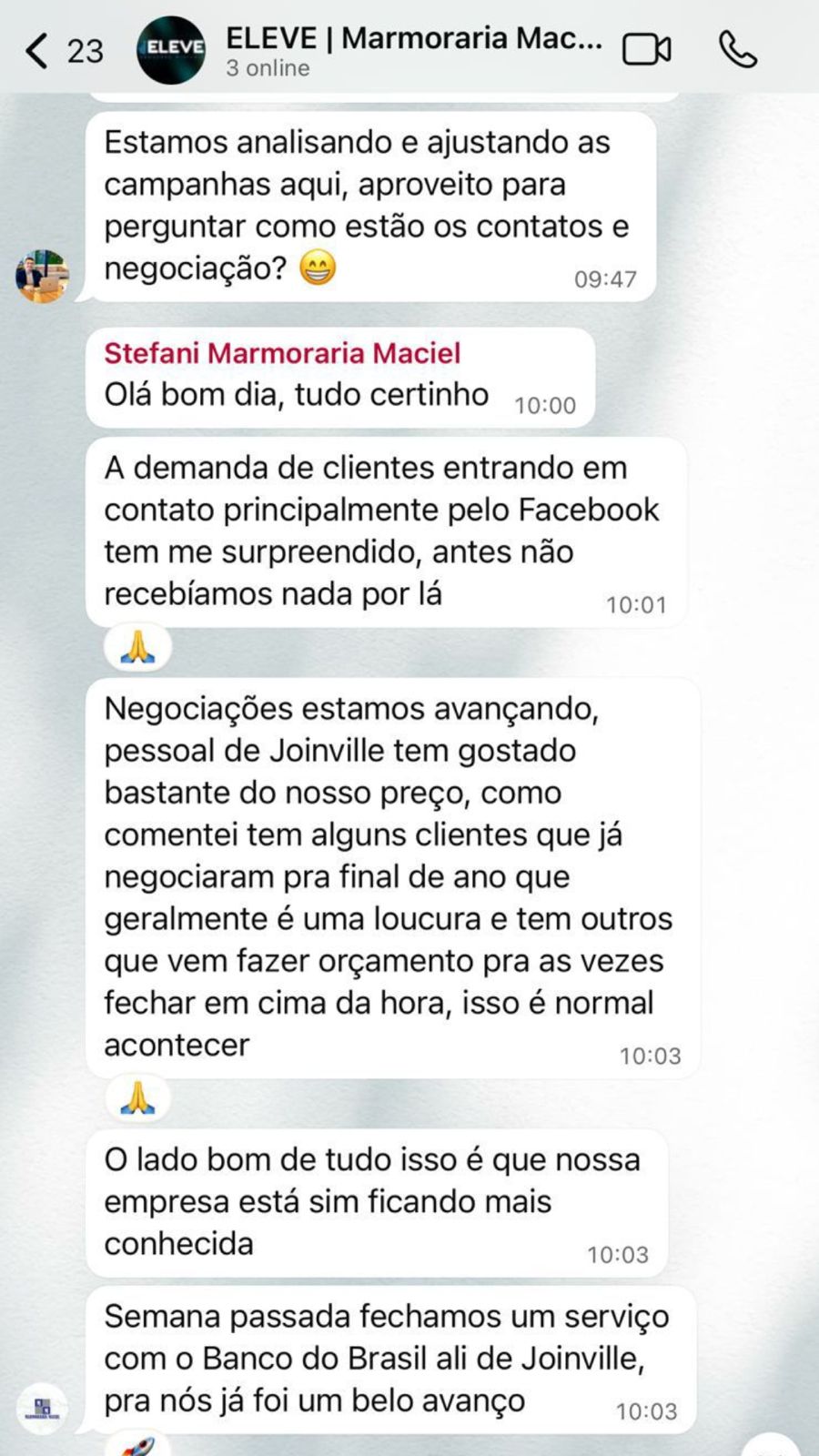Open the praying hands reaction under the Facebook message
This screenshot has width=819, height=1456.
[137, 647]
